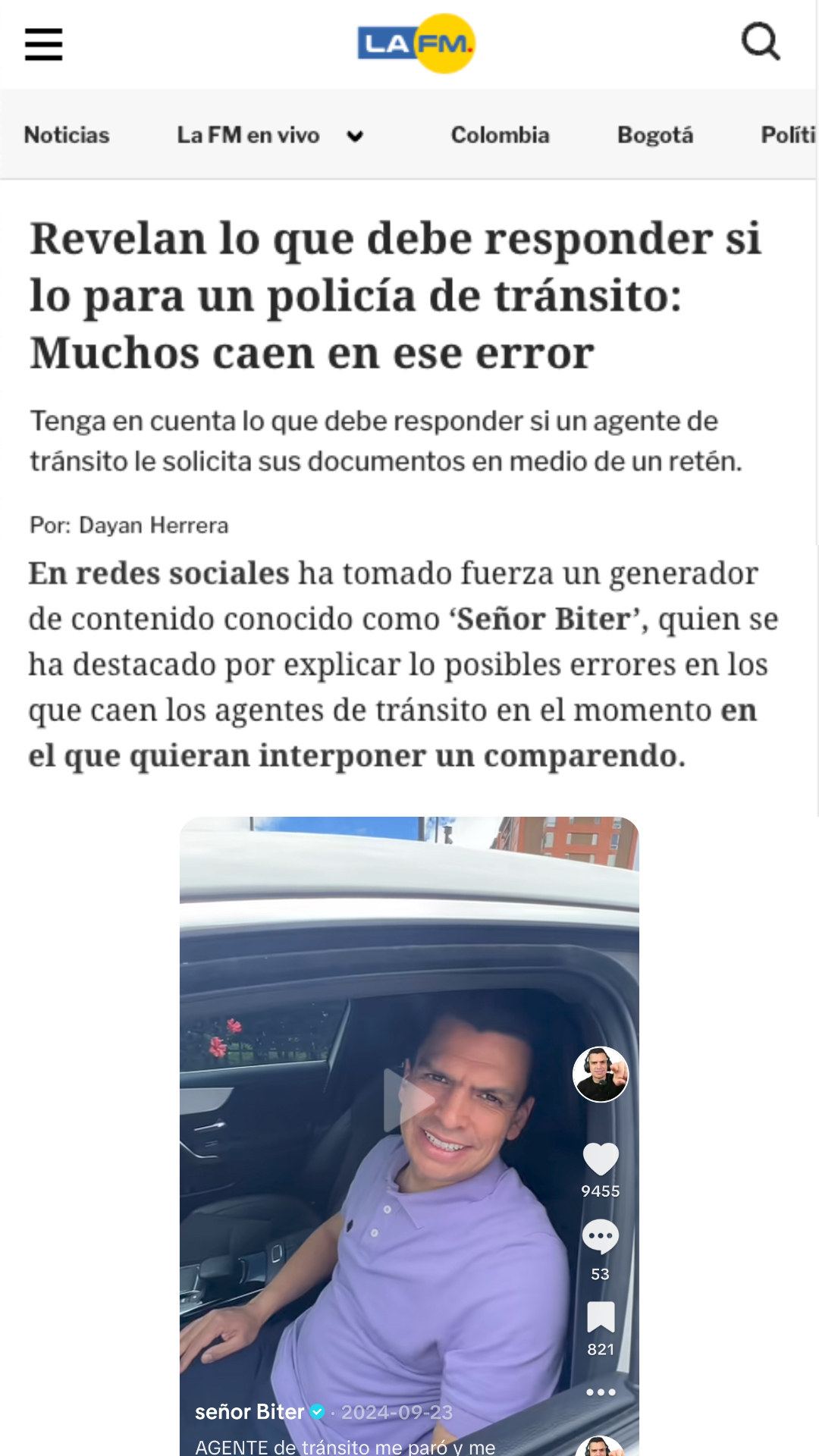
Task: Open the señor Biter username link
Action: [x=249, y=1412]
